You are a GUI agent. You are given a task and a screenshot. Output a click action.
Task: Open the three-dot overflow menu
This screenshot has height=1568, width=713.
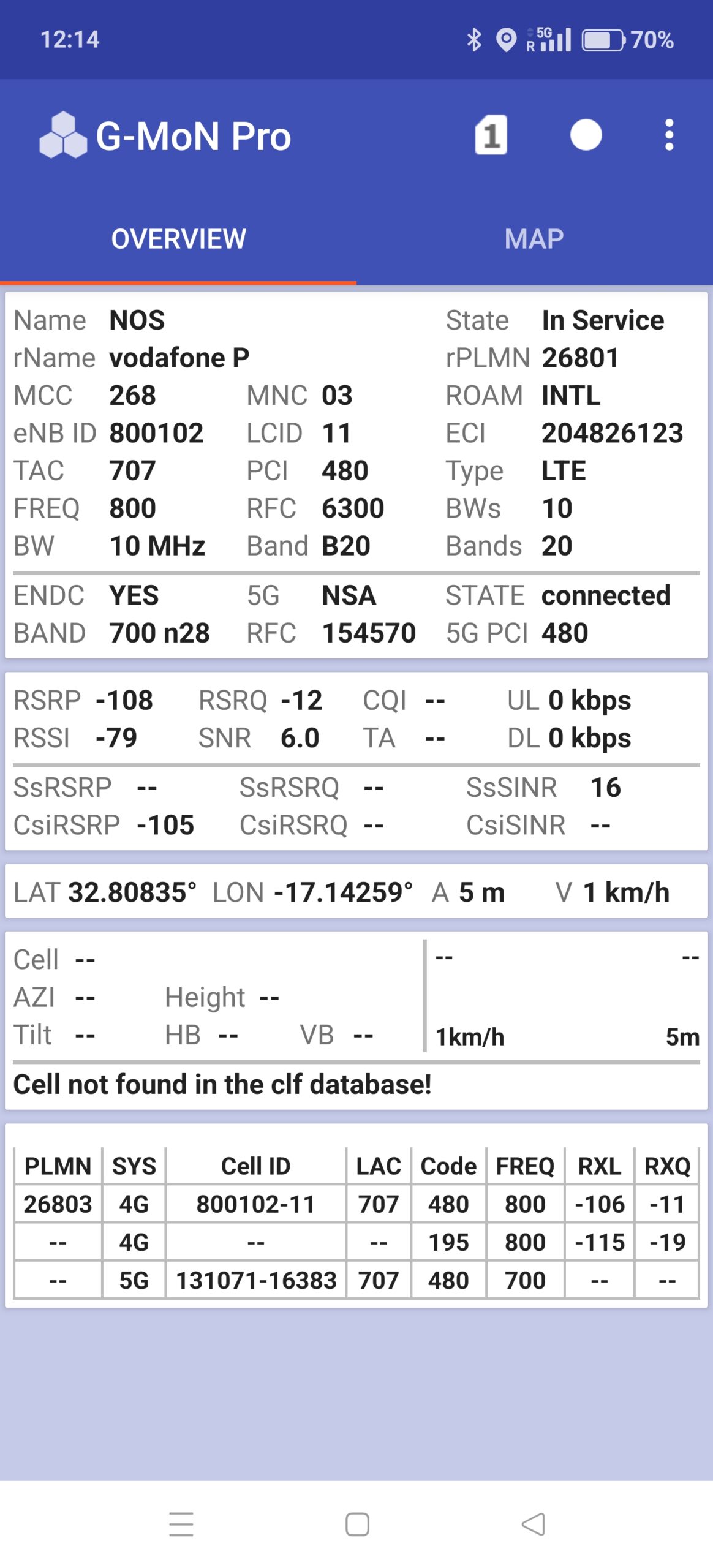pos(669,135)
